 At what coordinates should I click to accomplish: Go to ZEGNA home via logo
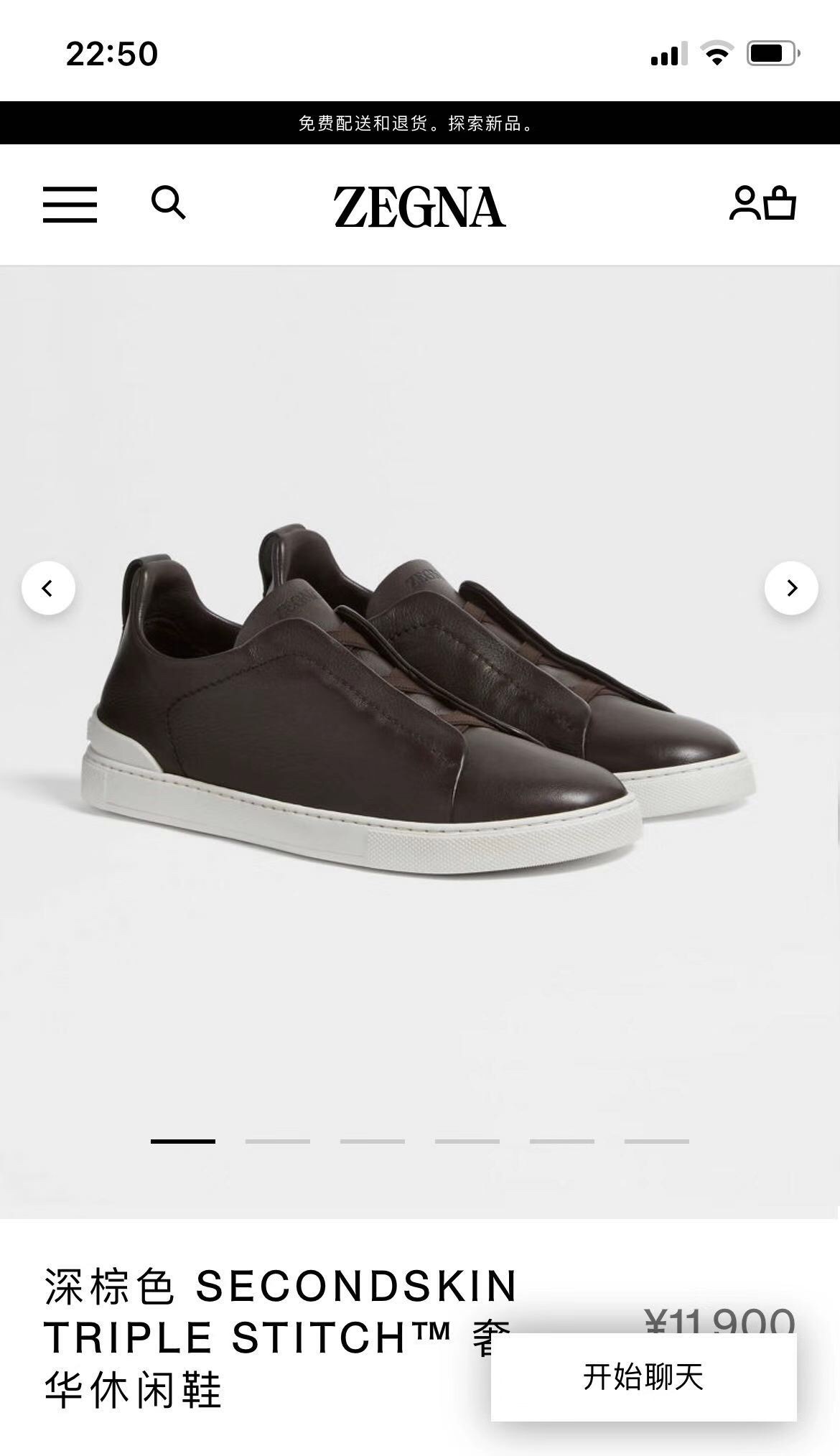coord(419,207)
